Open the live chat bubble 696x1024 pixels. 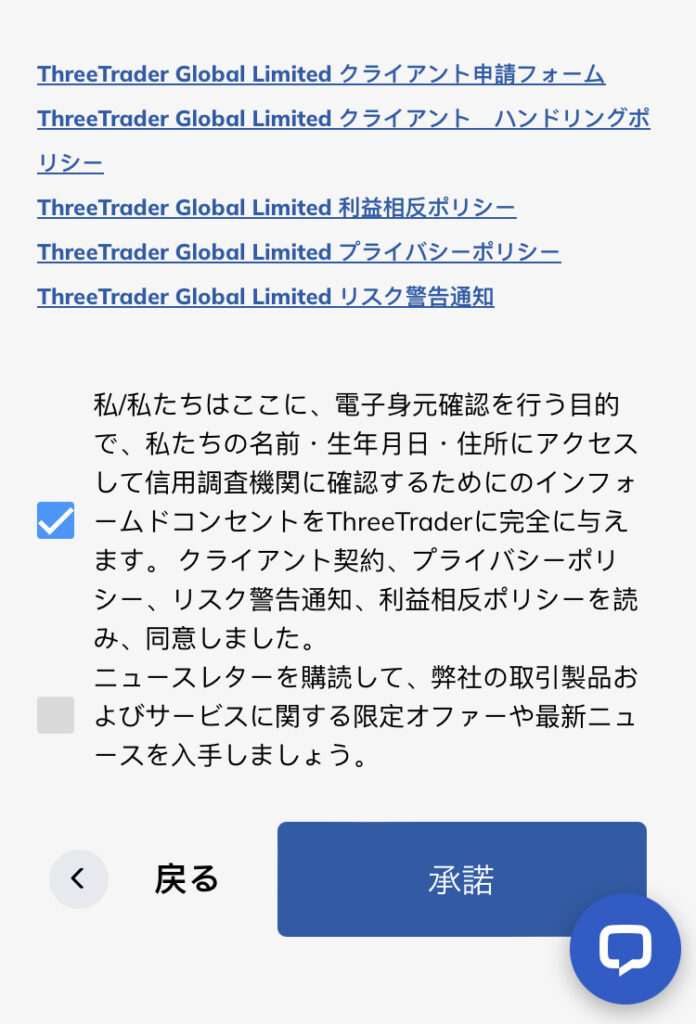(625, 948)
